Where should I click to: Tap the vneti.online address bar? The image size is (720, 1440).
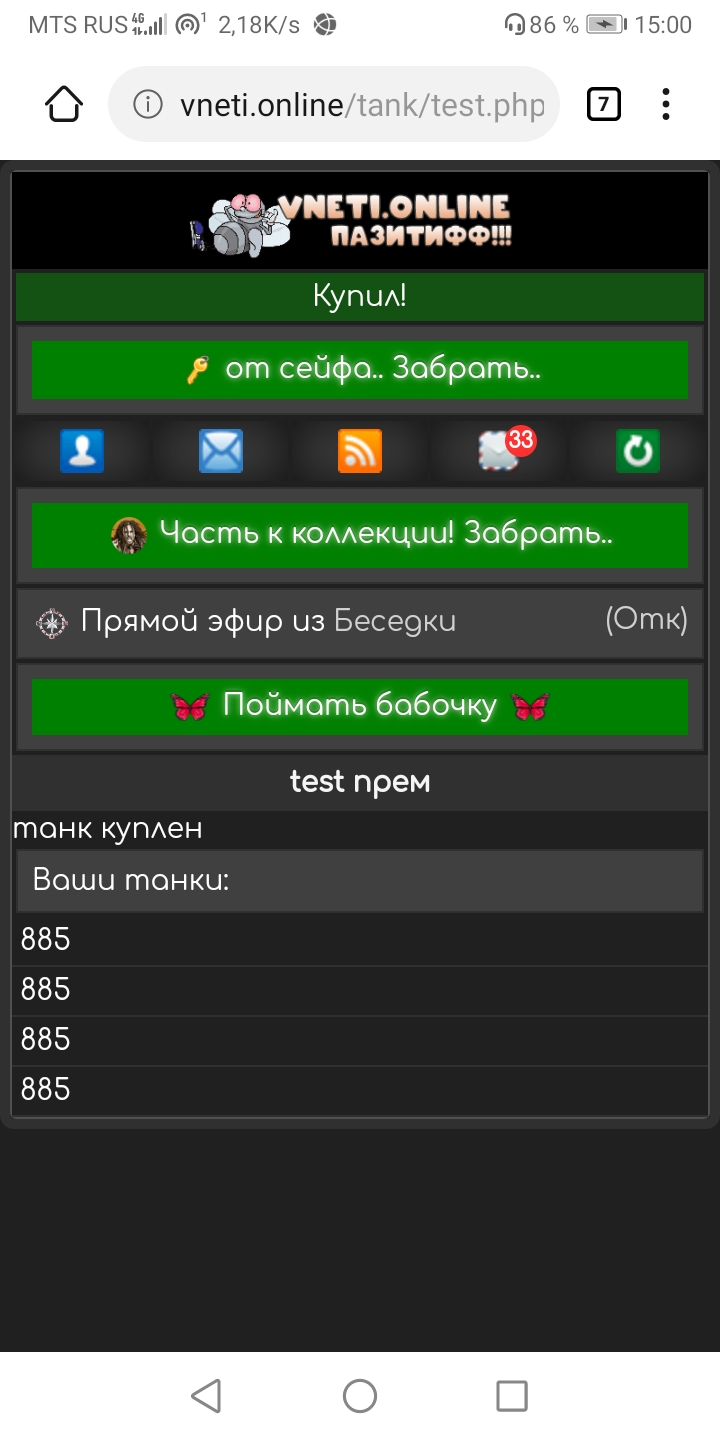click(340, 105)
